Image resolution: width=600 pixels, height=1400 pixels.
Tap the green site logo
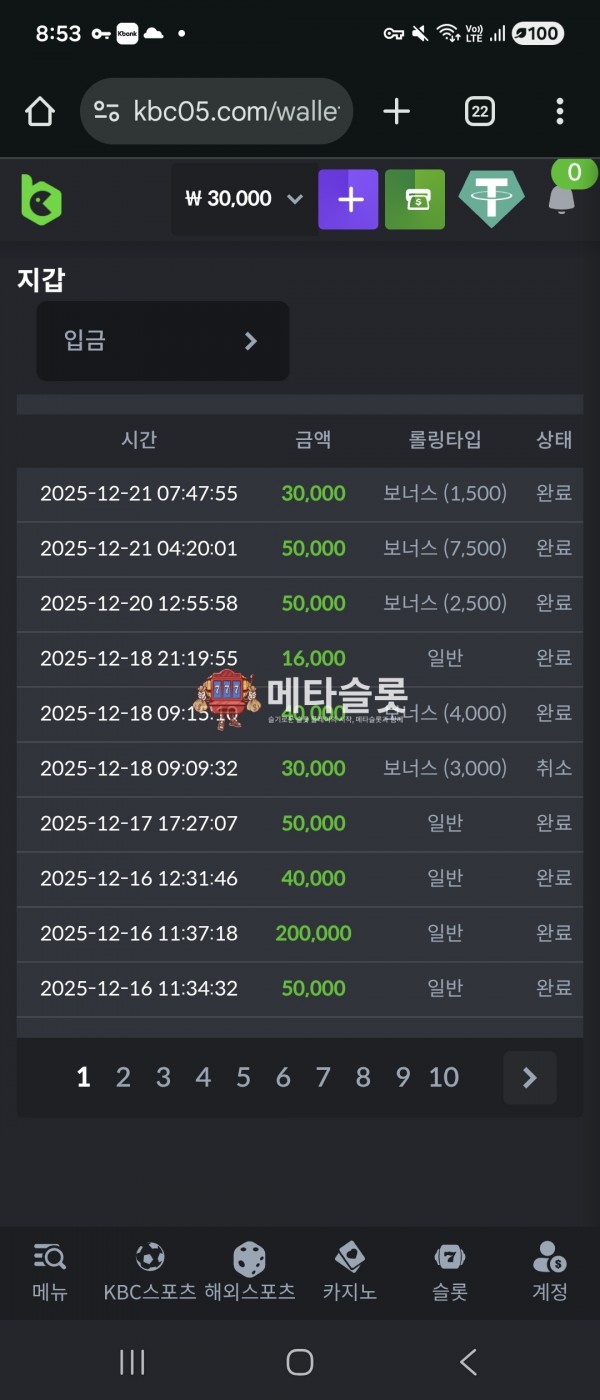[x=41, y=199]
